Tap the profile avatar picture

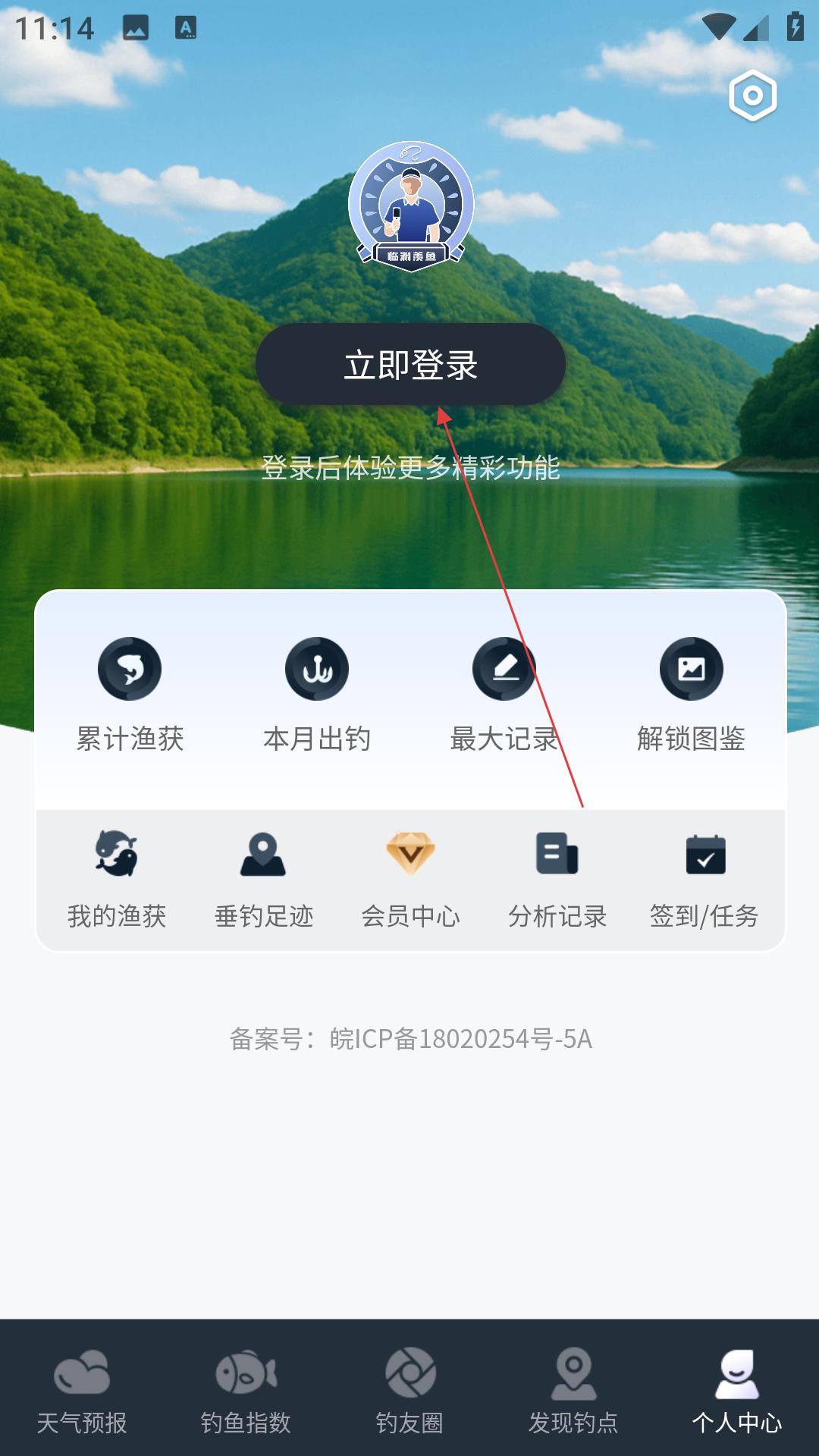[x=411, y=203]
